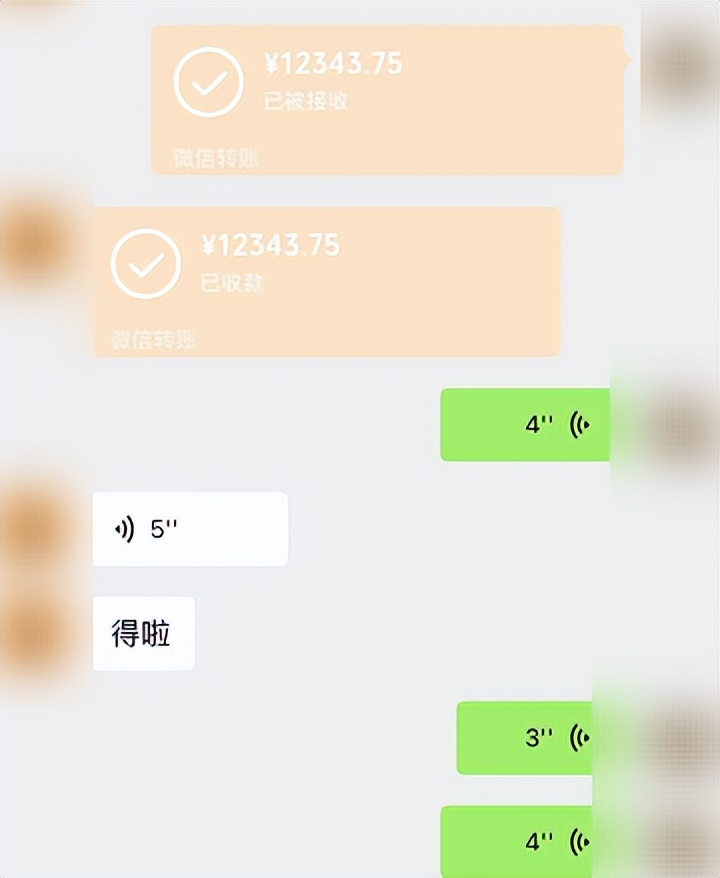The image size is (720, 878).
Task: Click the 微信转账 label on the top transfer
Action: pos(214,157)
